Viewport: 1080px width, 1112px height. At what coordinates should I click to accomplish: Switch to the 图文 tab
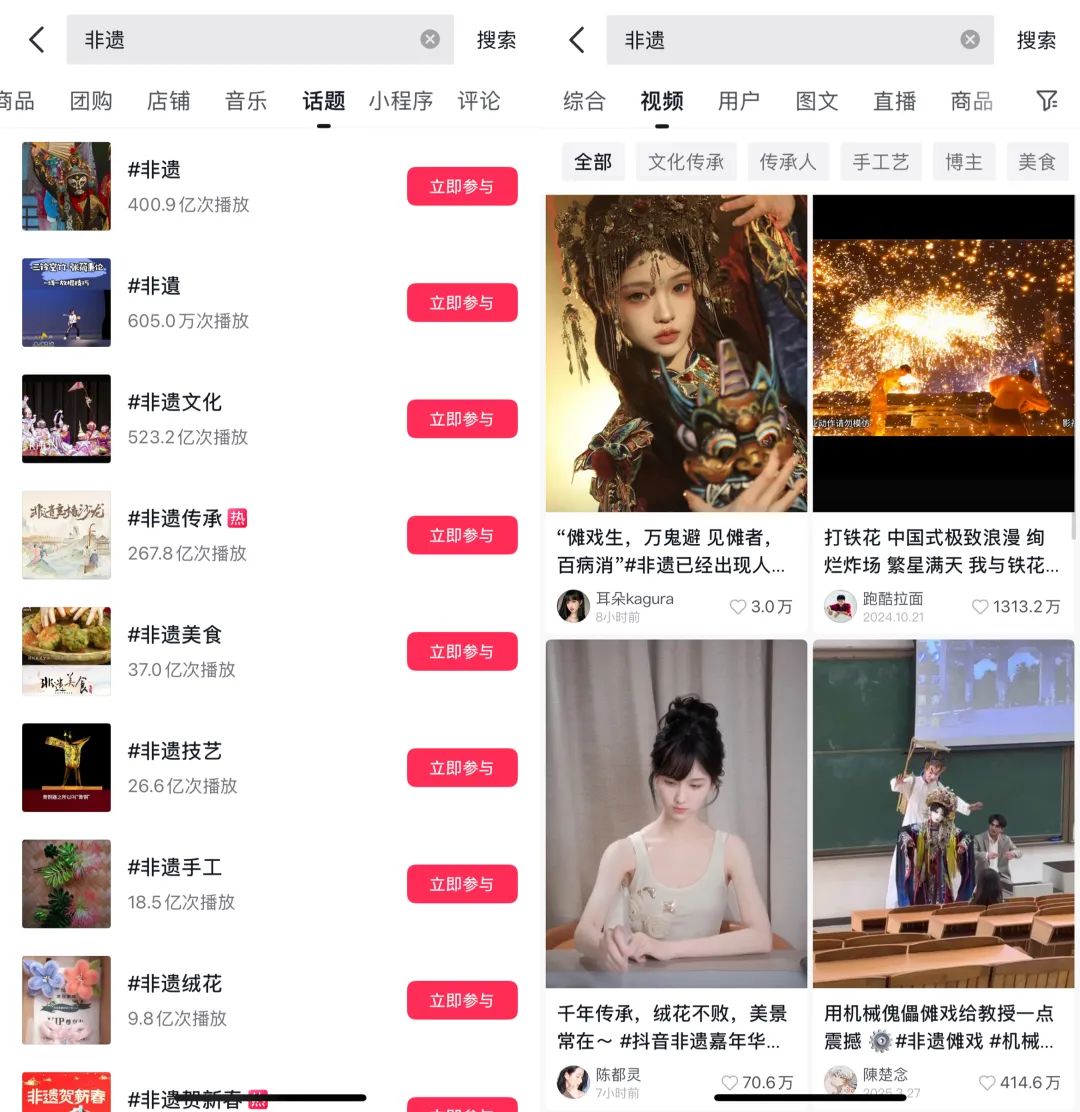(x=816, y=100)
